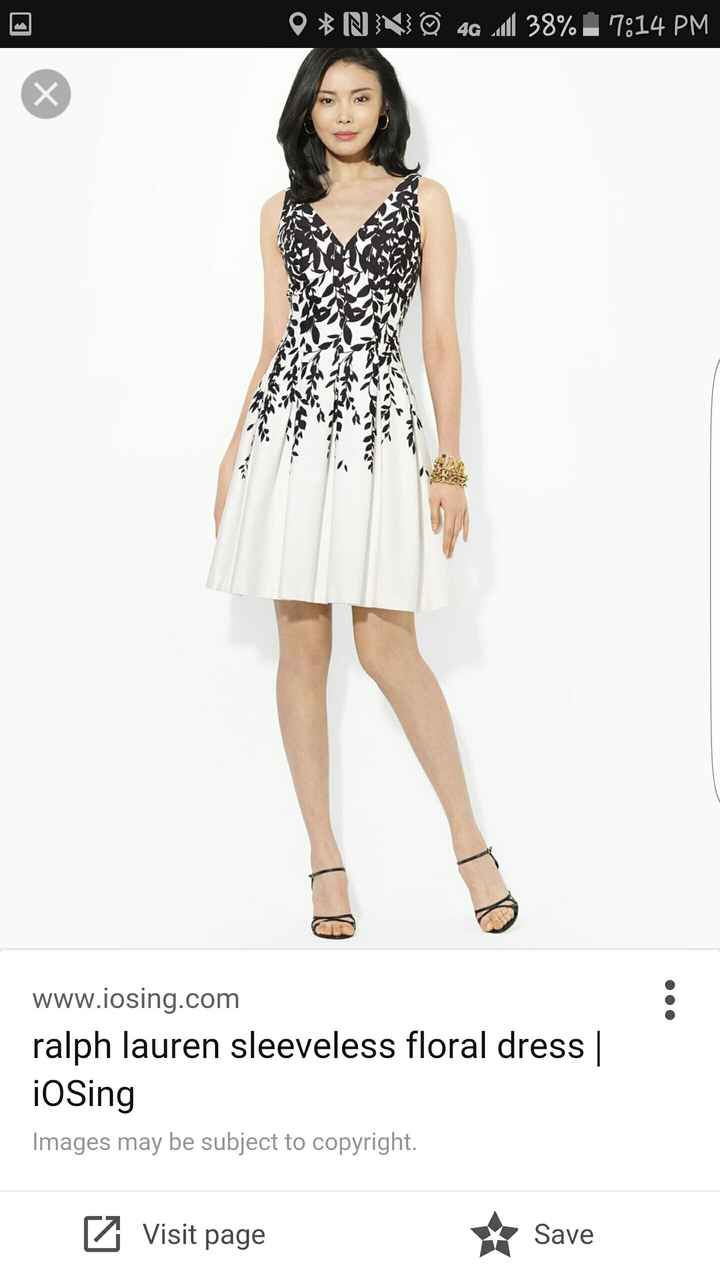Open the three-dot overflow menu
720x1280 pixels.
pos(668,998)
